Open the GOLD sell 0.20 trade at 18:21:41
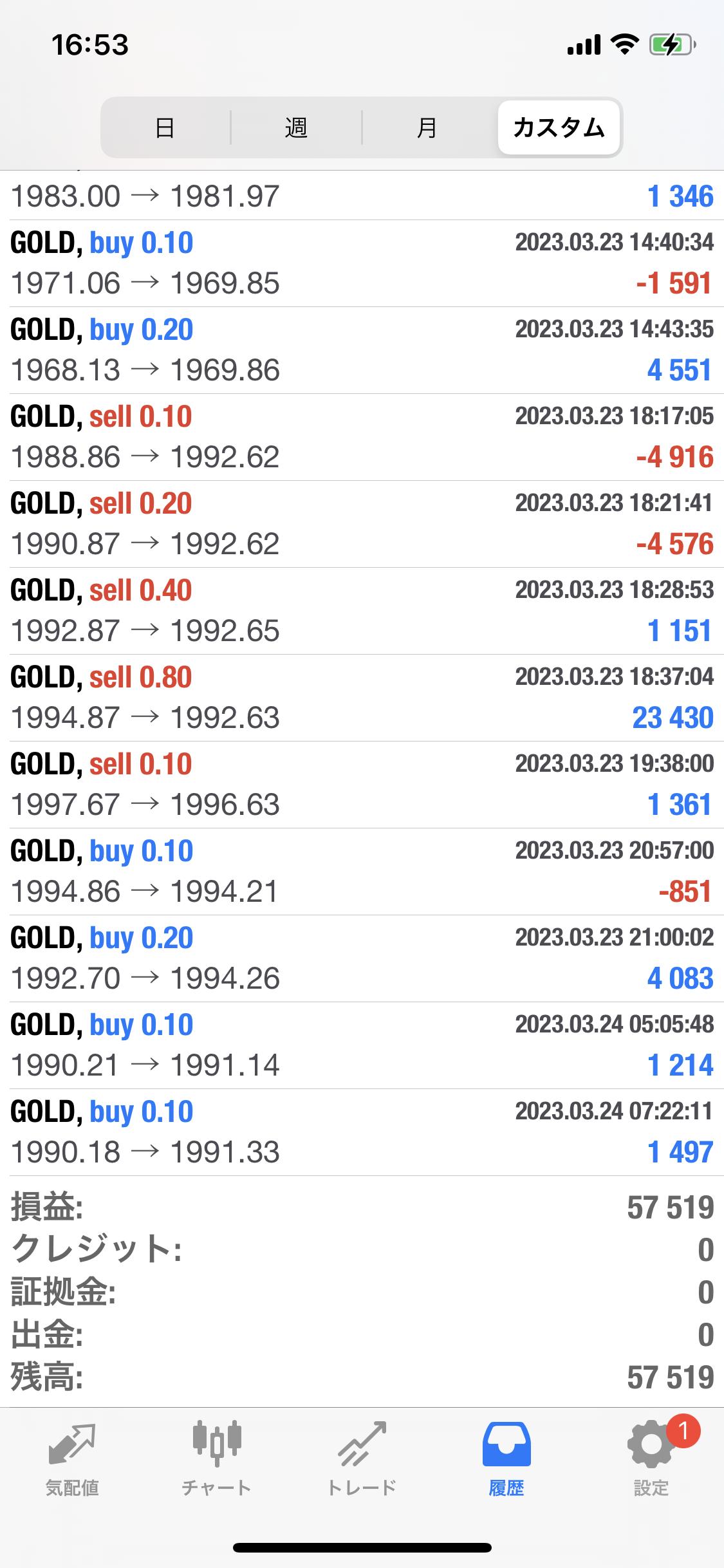The height and width of the screenshot is (1568, 724). 362,524
